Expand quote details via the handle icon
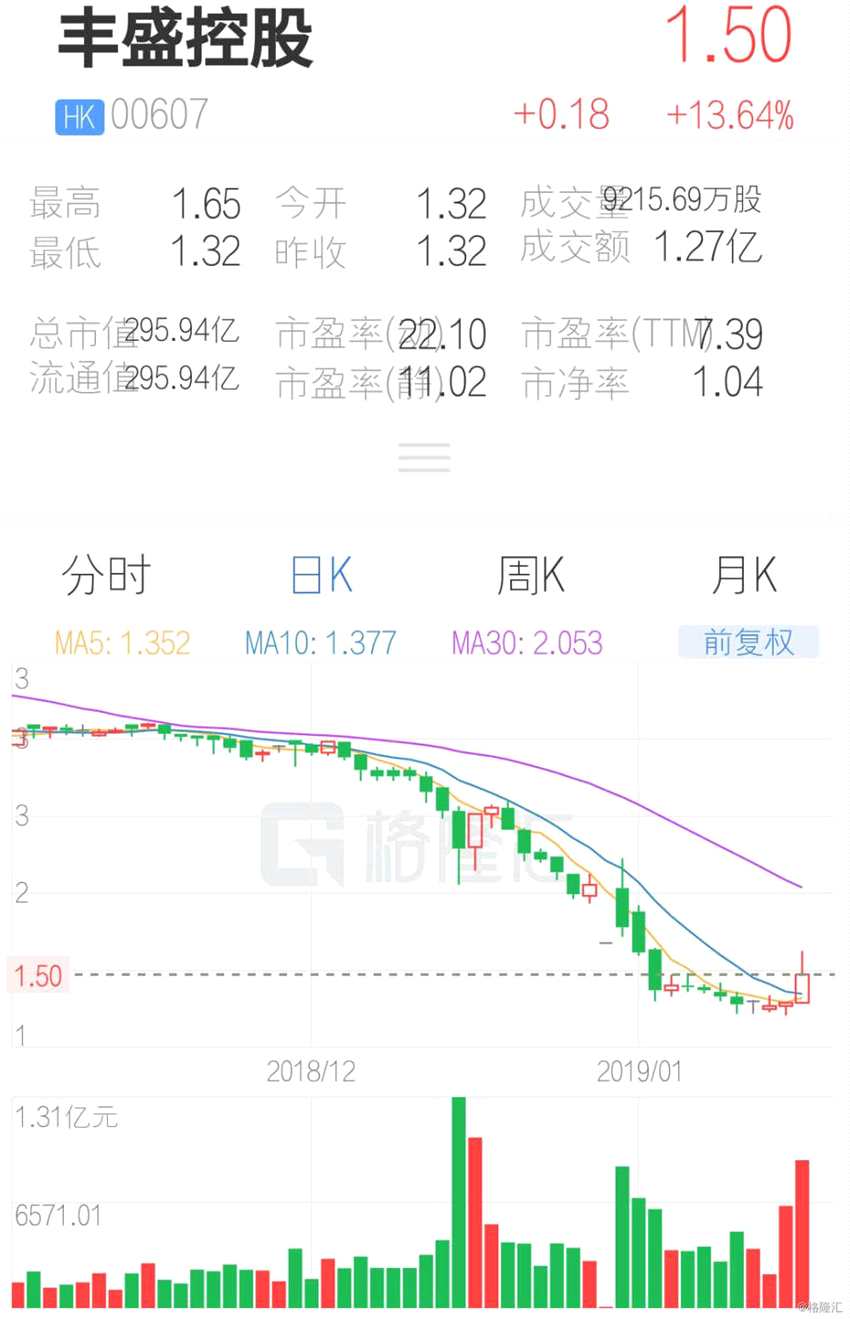 click(424, 457)
